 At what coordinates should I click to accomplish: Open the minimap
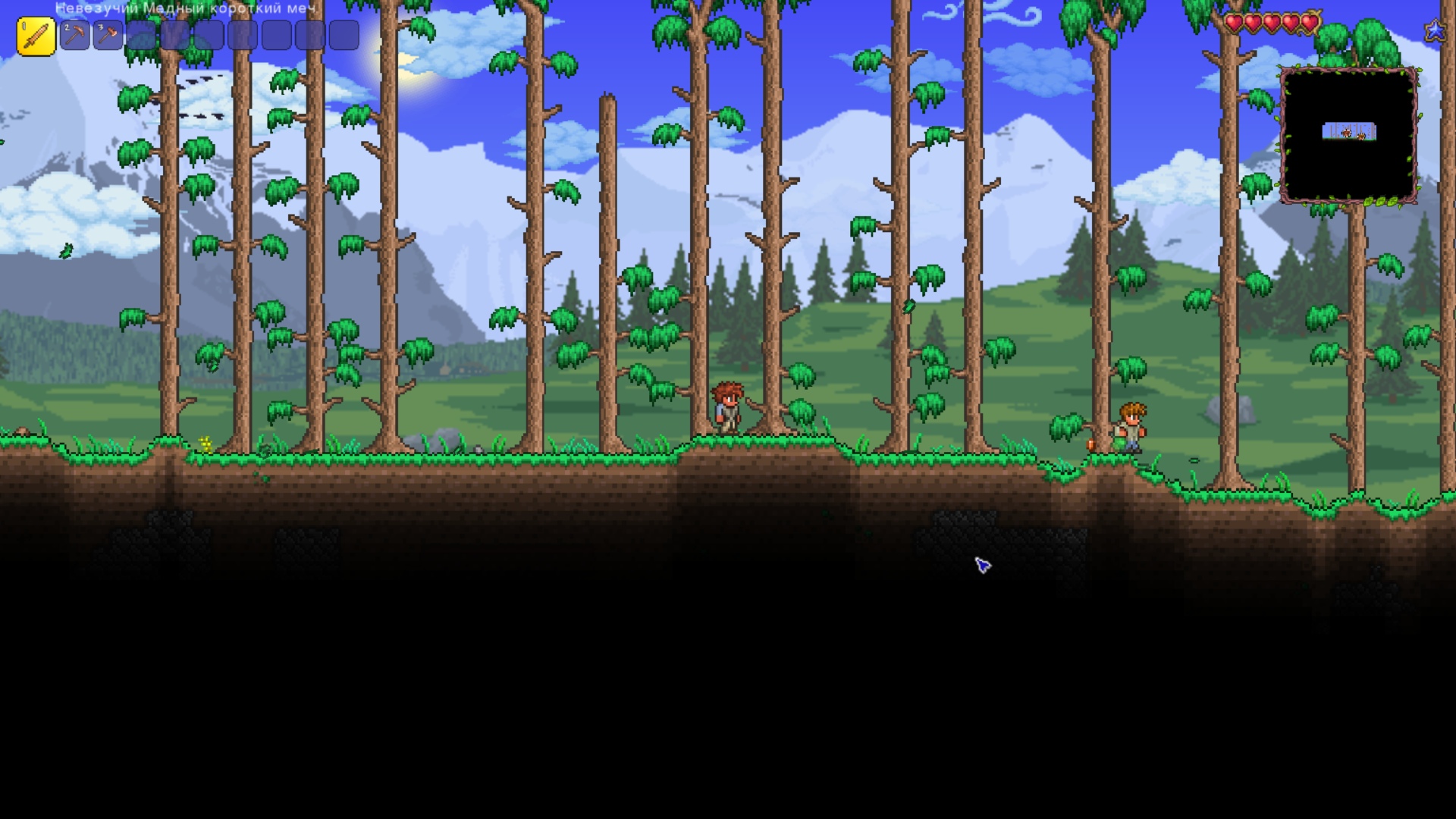[1348, 135]
